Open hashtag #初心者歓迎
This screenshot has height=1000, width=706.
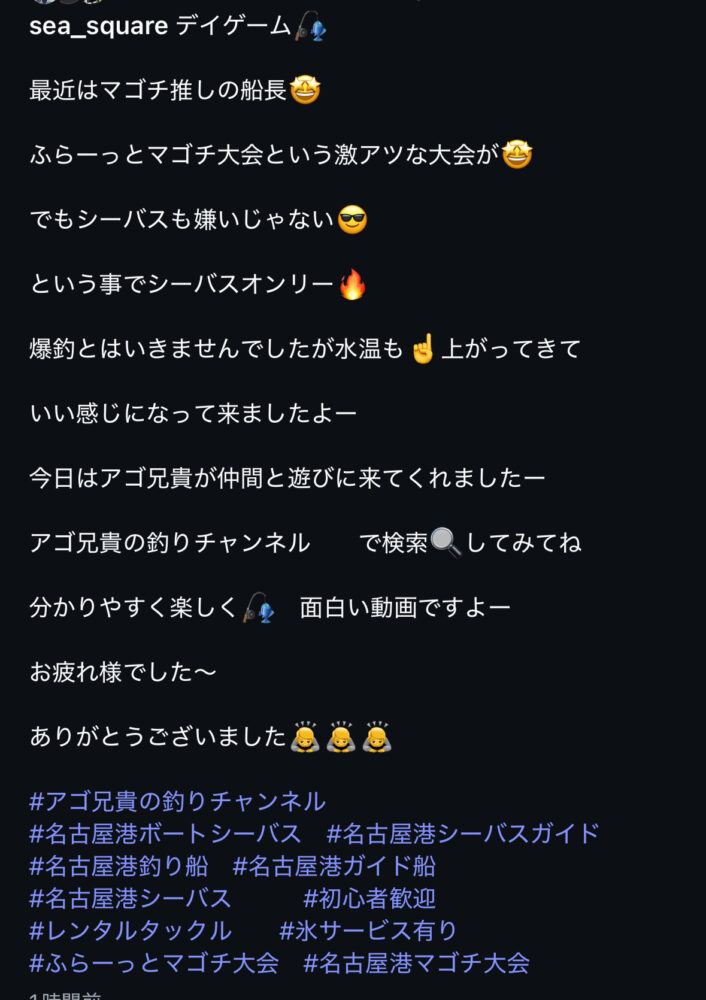point(369,898)
